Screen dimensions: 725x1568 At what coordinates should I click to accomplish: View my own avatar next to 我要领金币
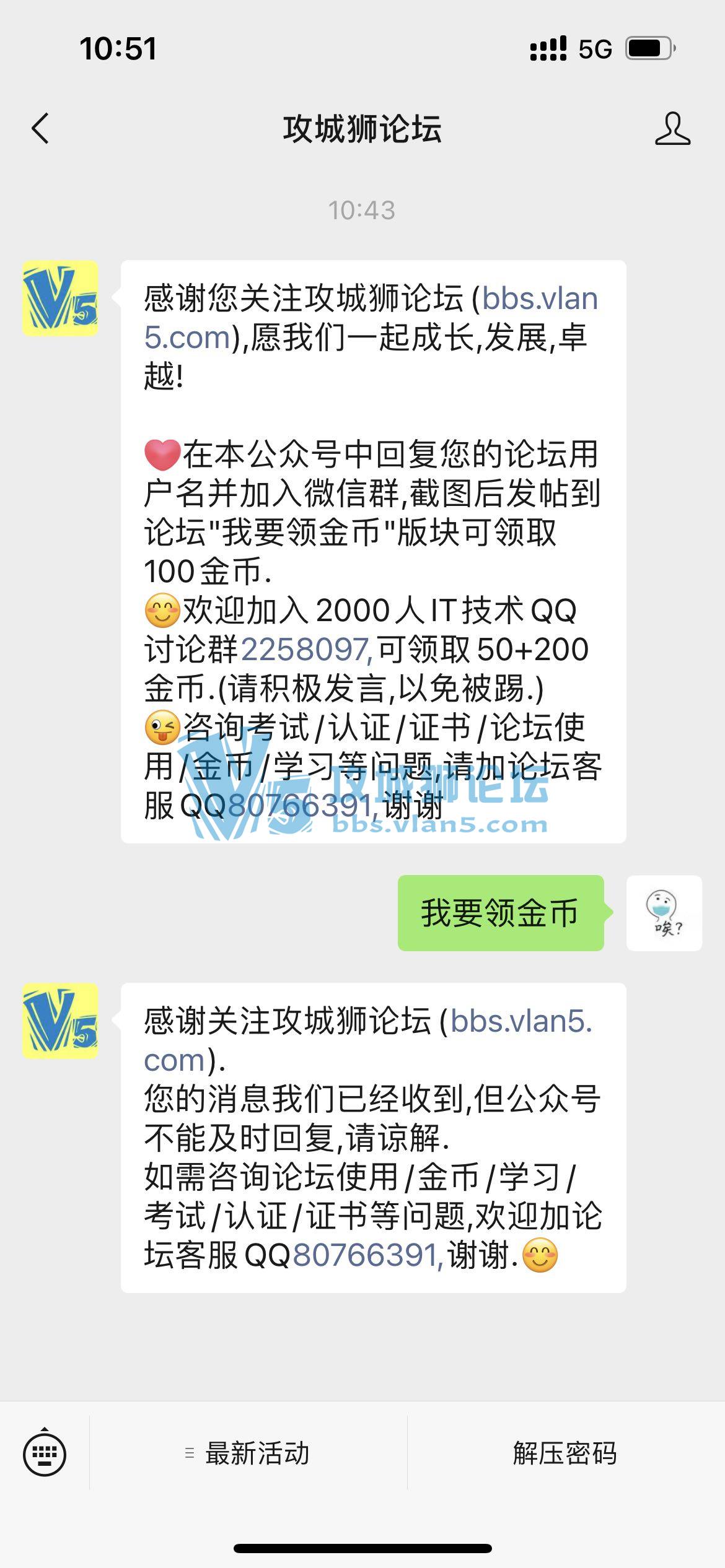664,913
